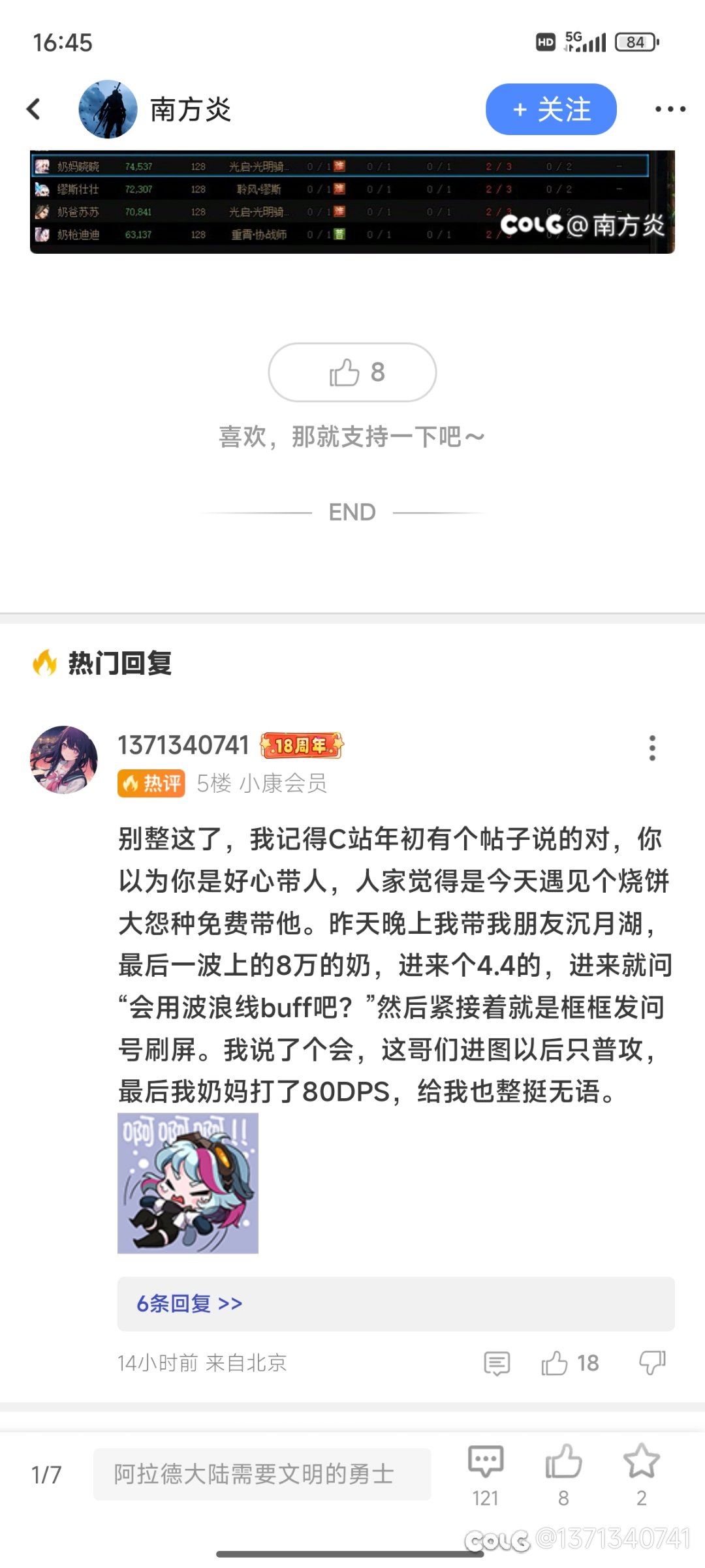
Task: View the sticker image in the comment
Action: 188,1183
